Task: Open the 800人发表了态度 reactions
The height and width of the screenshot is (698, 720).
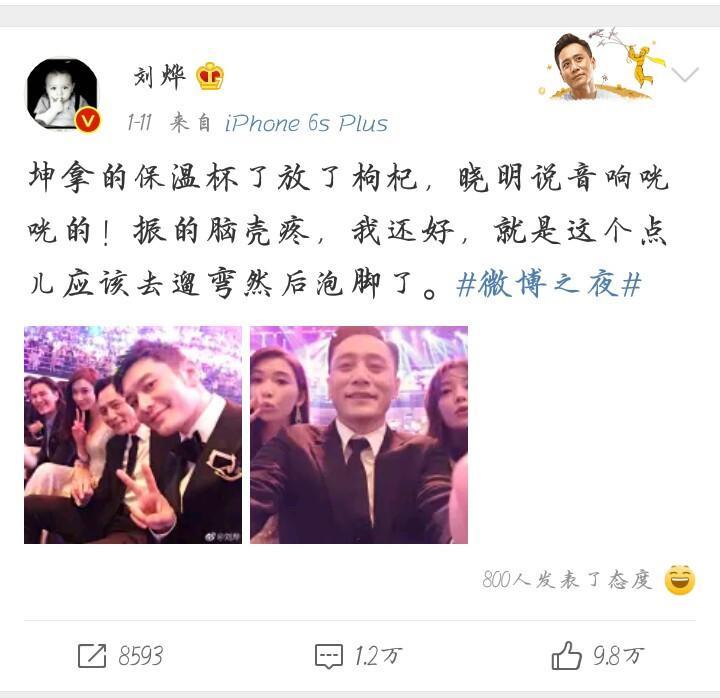Action: coord(567,579)
